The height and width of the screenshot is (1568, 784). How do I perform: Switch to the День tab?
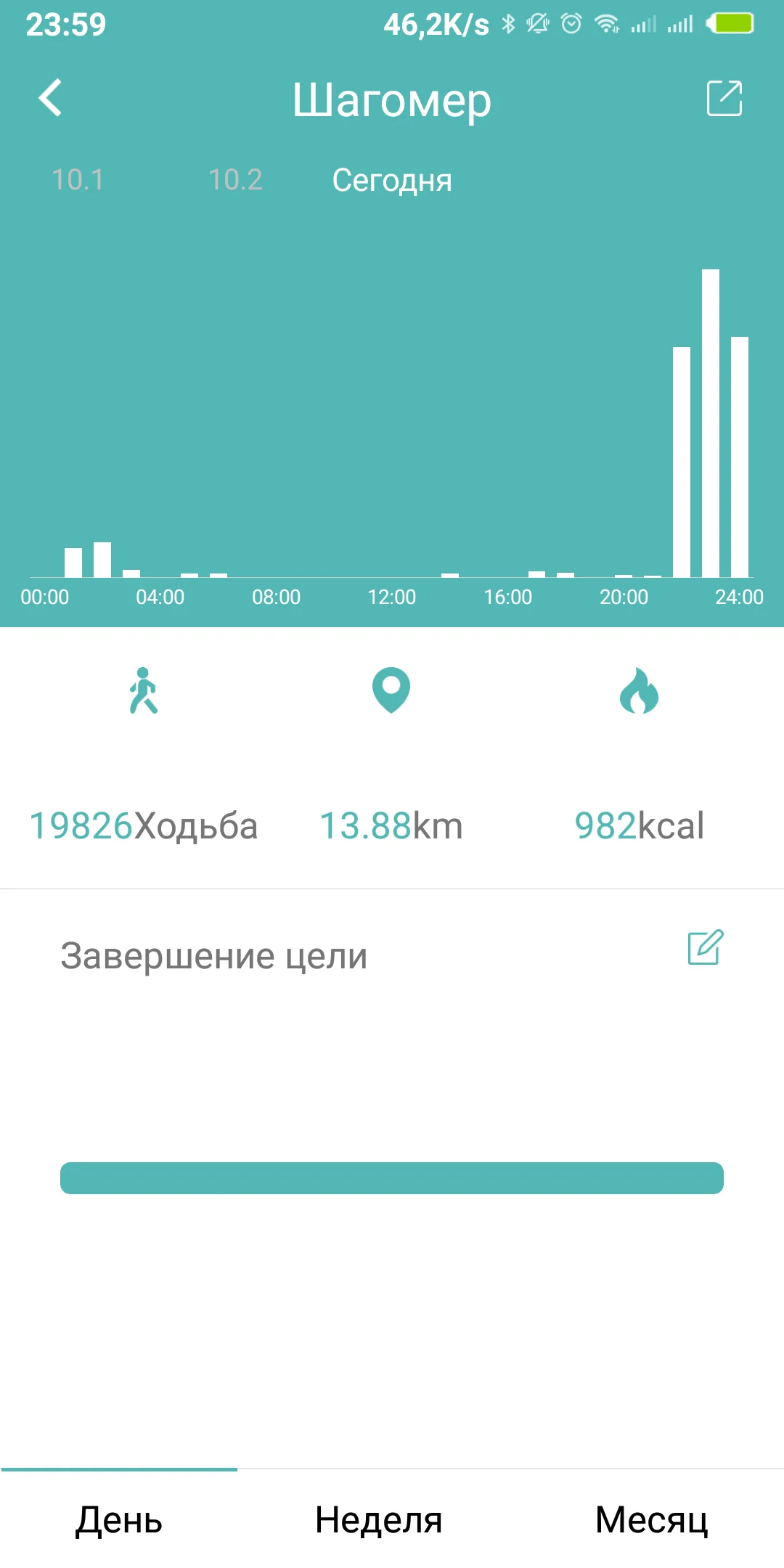[x=119, y=1519]
